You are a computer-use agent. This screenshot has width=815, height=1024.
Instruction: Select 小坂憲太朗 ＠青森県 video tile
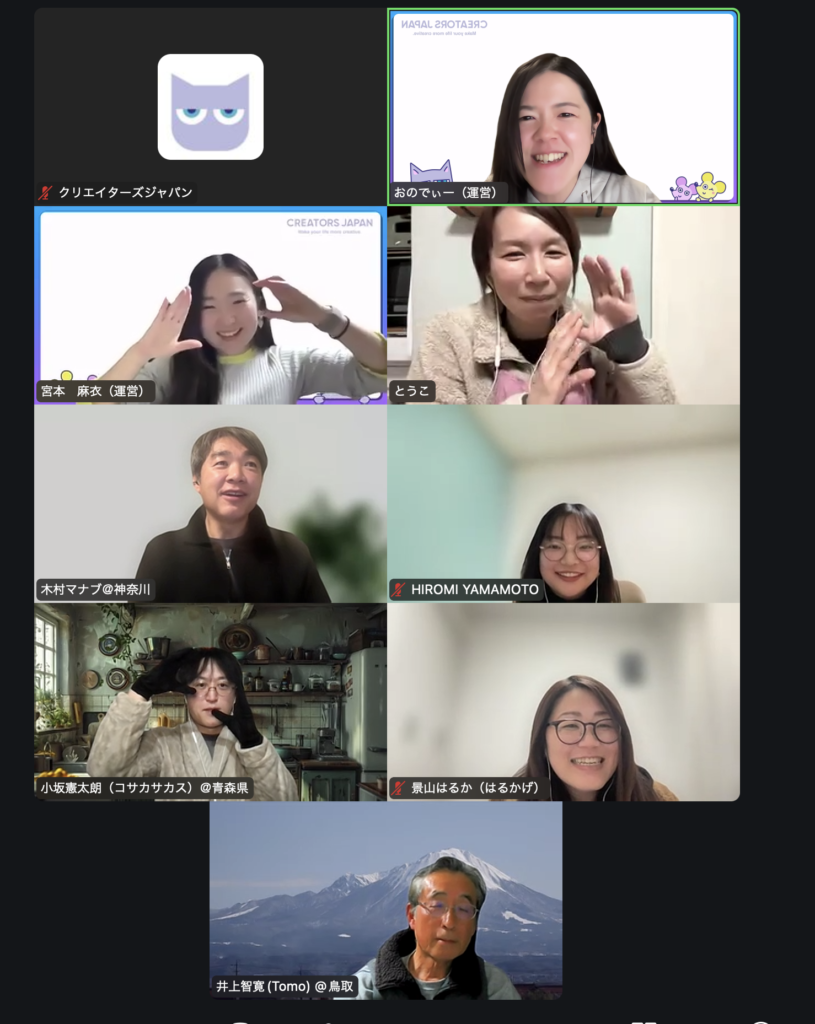[210, 701]
